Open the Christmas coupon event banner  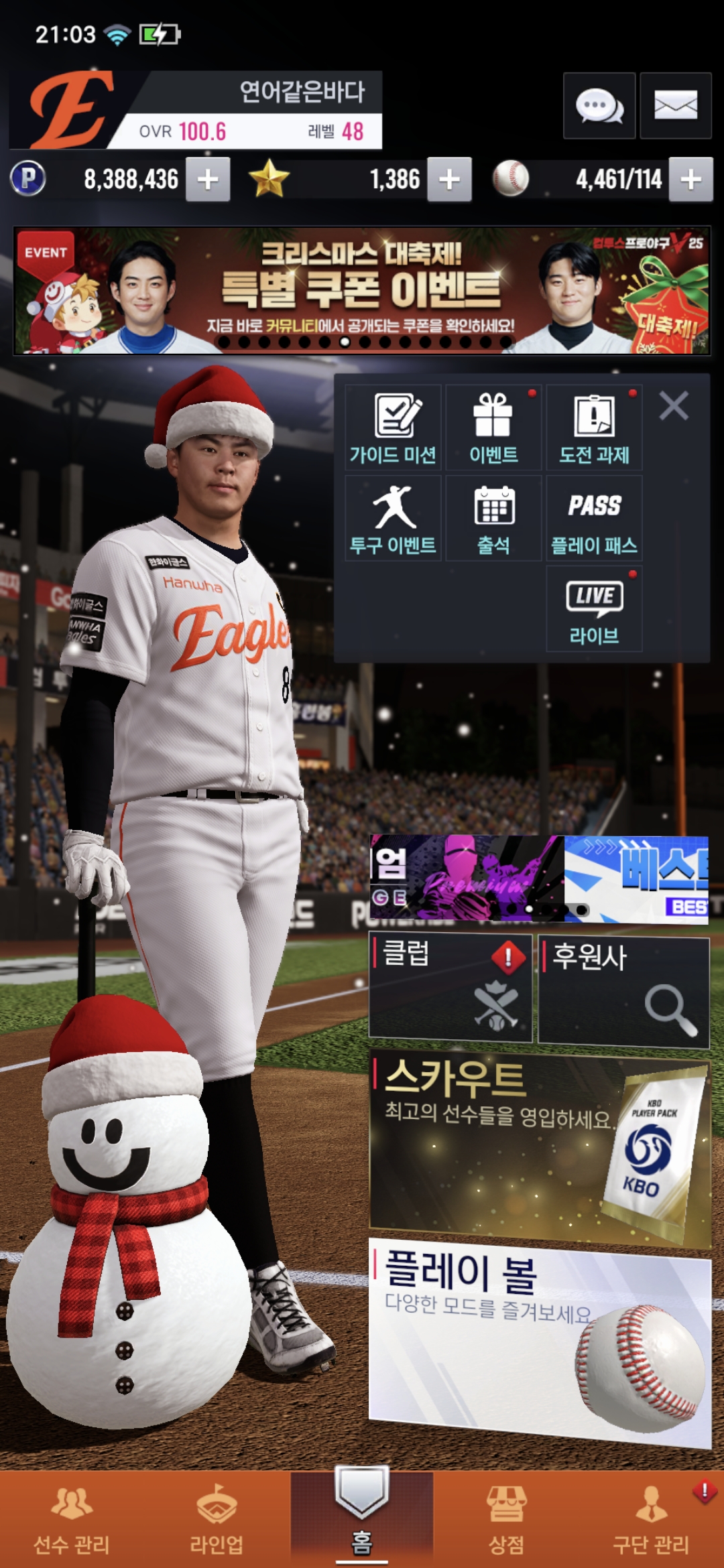click(x=362, y=290)
